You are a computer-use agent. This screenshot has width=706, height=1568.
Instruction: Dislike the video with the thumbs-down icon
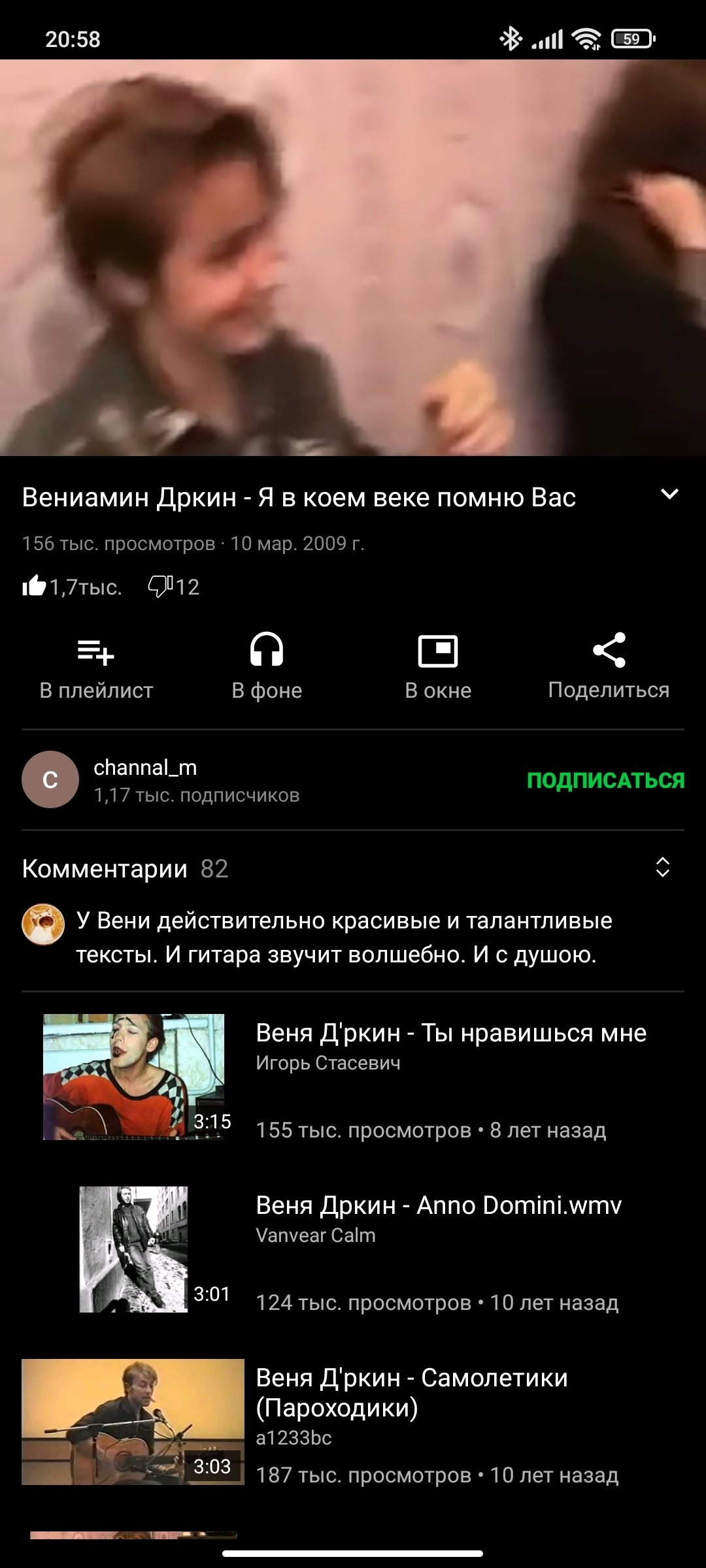pos(160,586)
